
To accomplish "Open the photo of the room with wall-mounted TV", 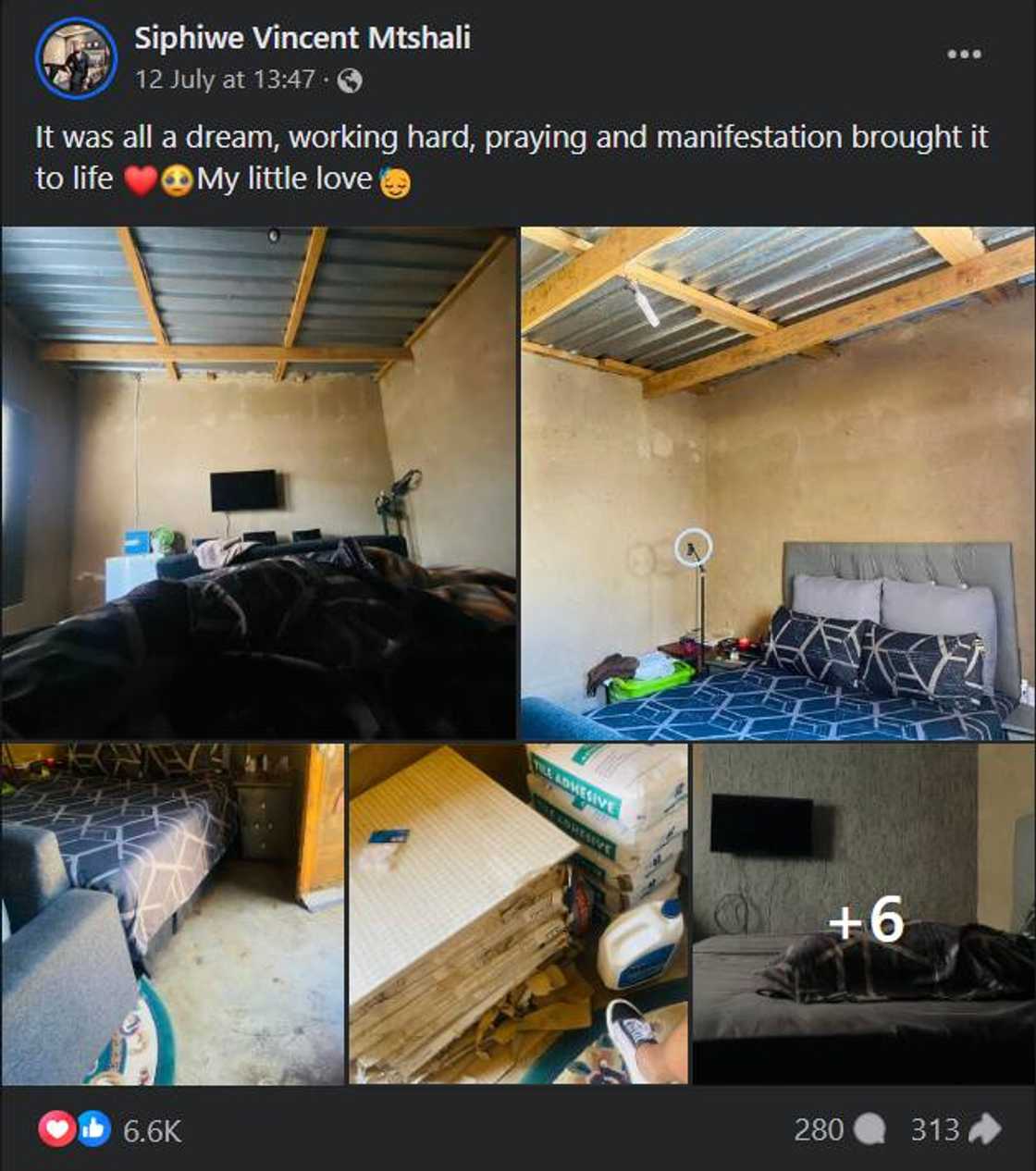I will pyautogui.click(x=258, y=482).
